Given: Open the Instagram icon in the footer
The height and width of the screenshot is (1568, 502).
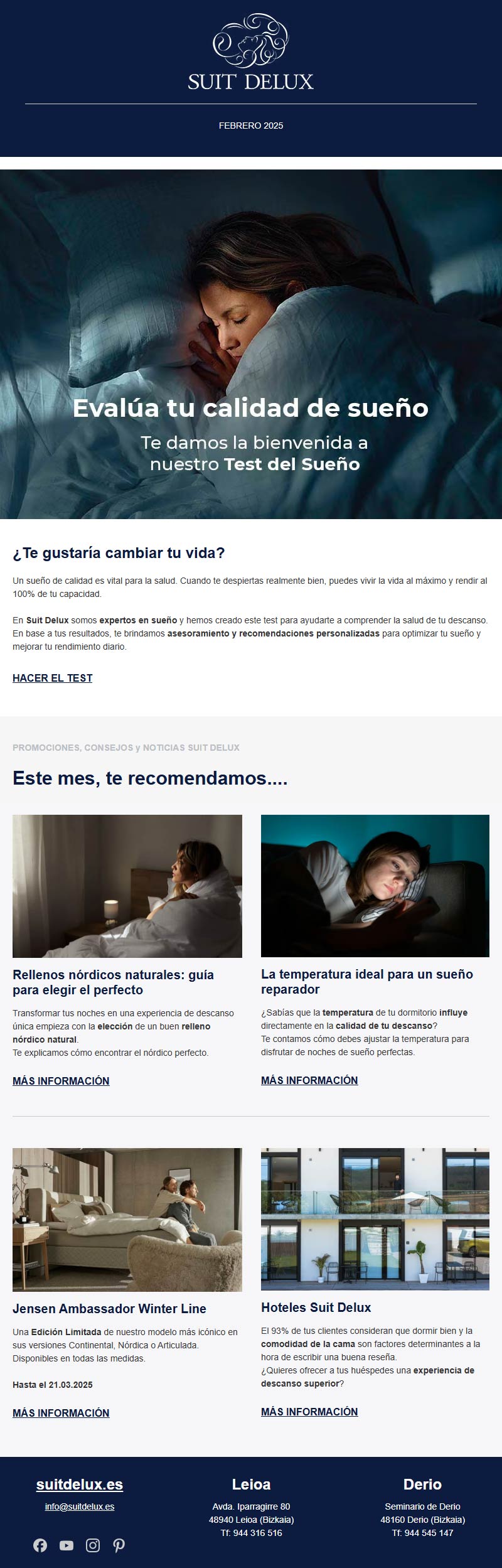Looking at the screenshot, I should tap(93, 1545).
